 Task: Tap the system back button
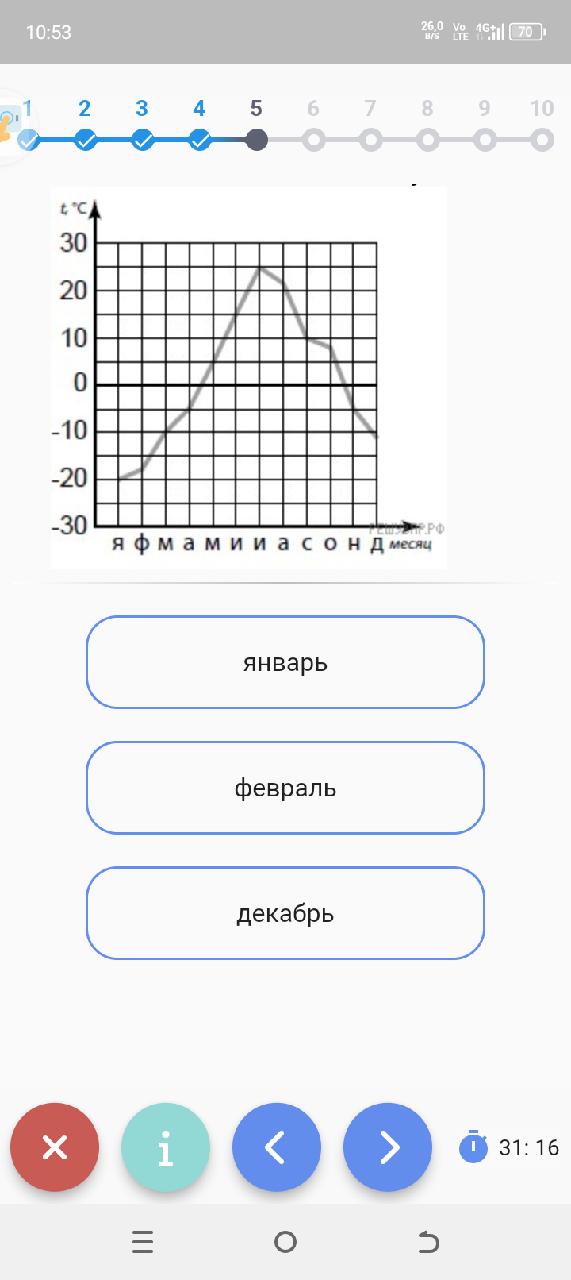pos(428,1243)
